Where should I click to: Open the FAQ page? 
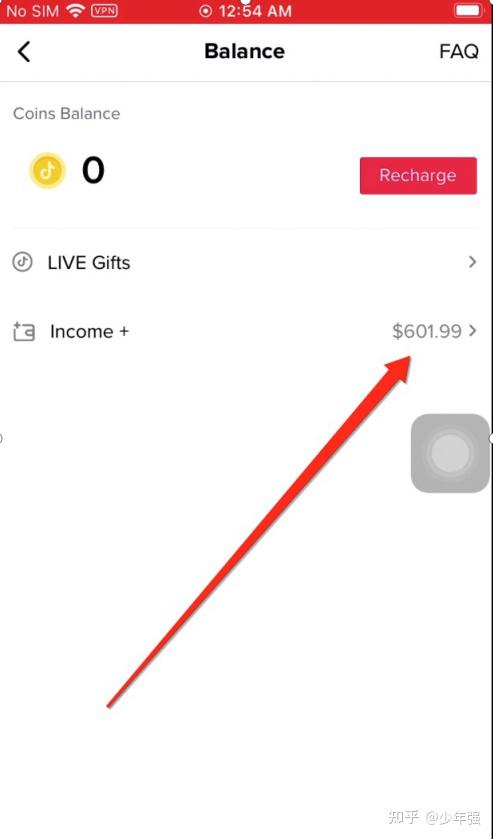point(459,51)
